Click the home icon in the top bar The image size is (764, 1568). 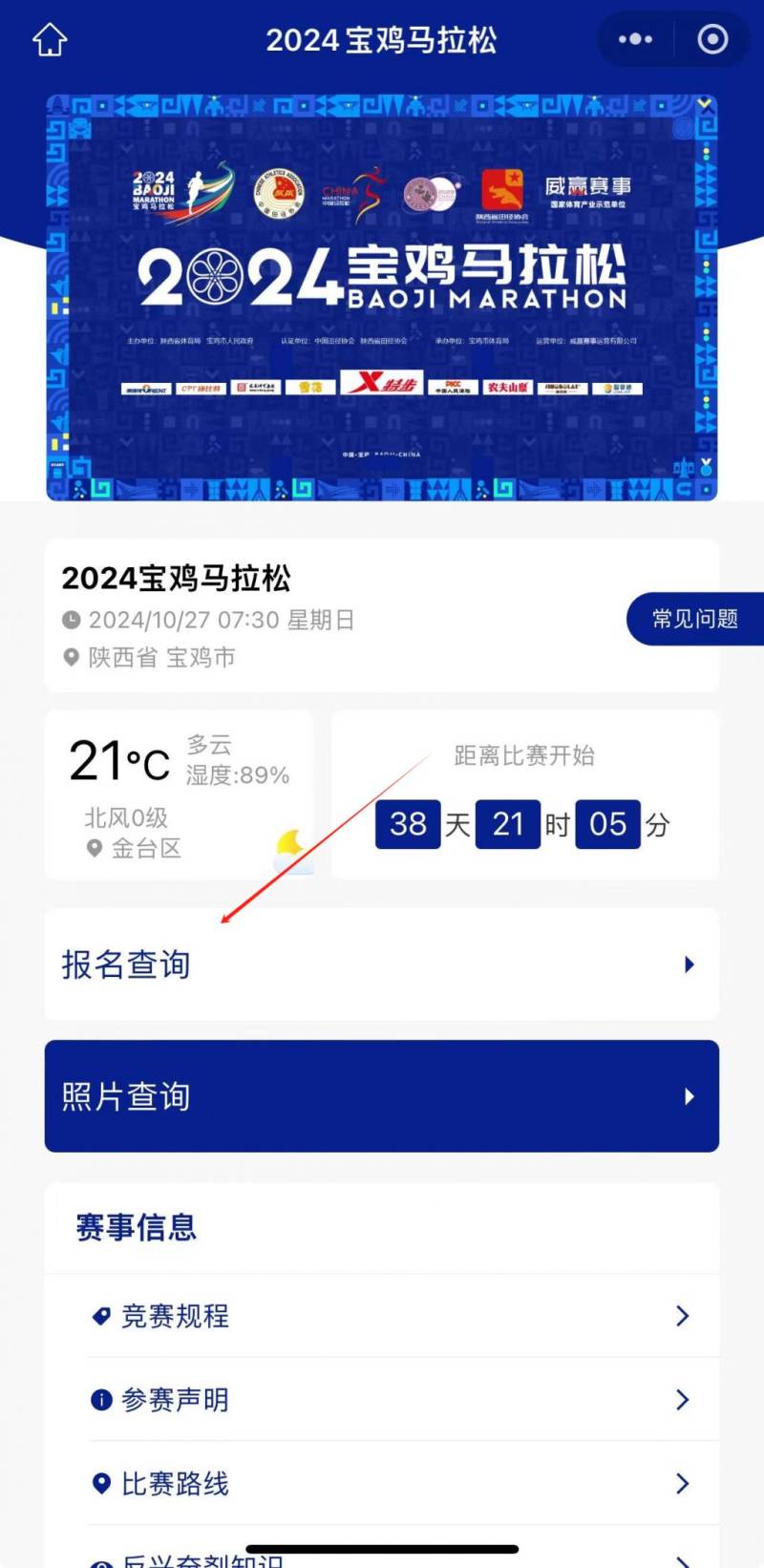point(48,39)
